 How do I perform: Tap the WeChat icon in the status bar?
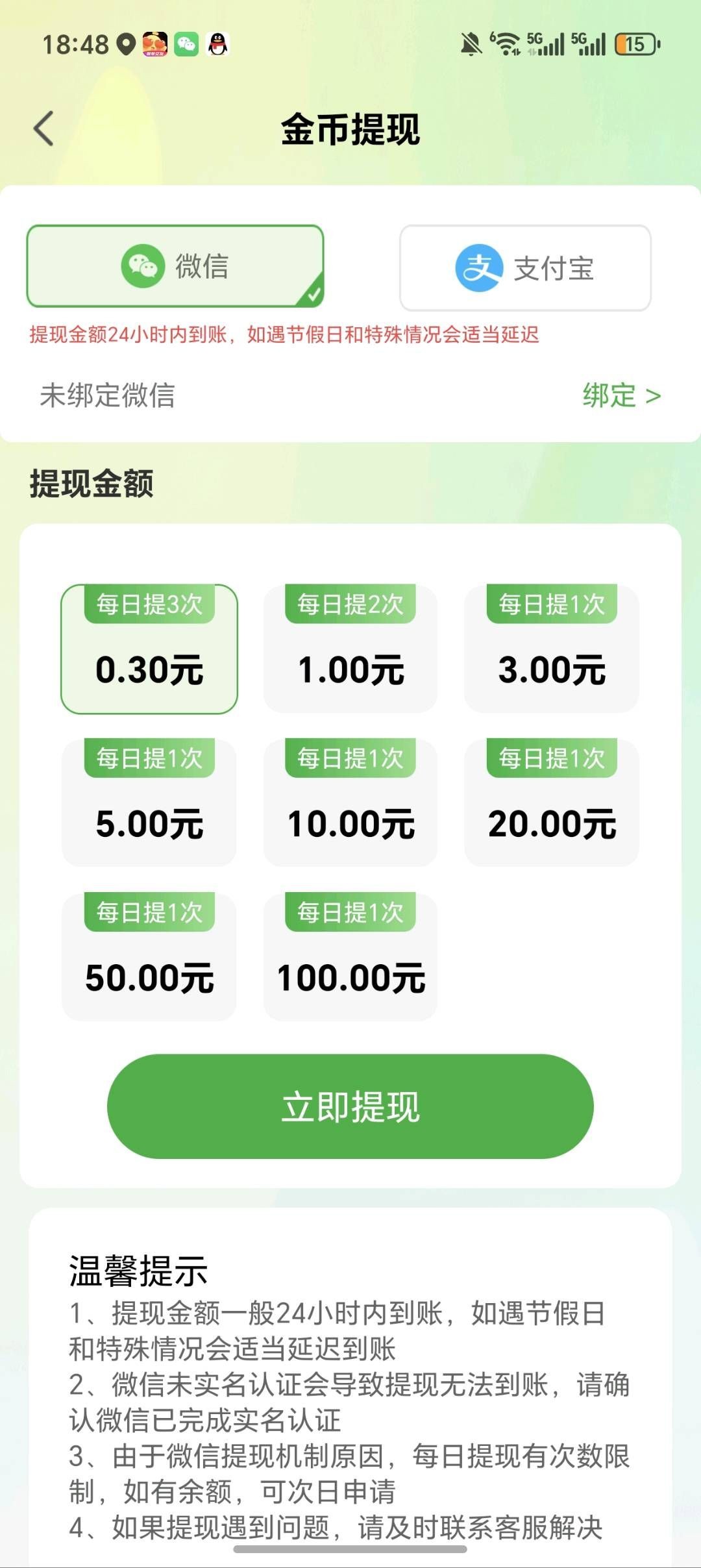[188, 45]
